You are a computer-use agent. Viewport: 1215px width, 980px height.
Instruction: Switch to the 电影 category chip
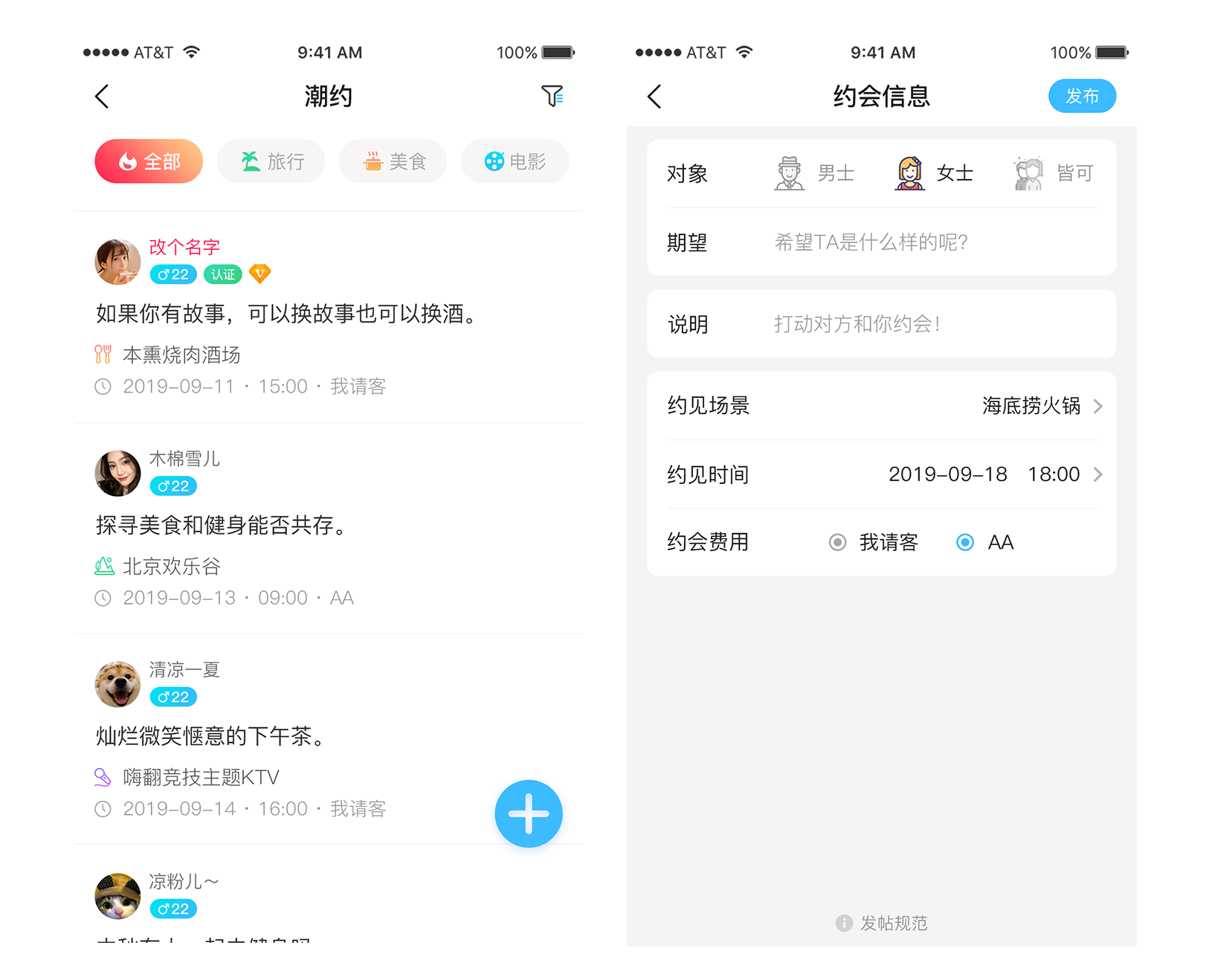[x=515, y=161]
